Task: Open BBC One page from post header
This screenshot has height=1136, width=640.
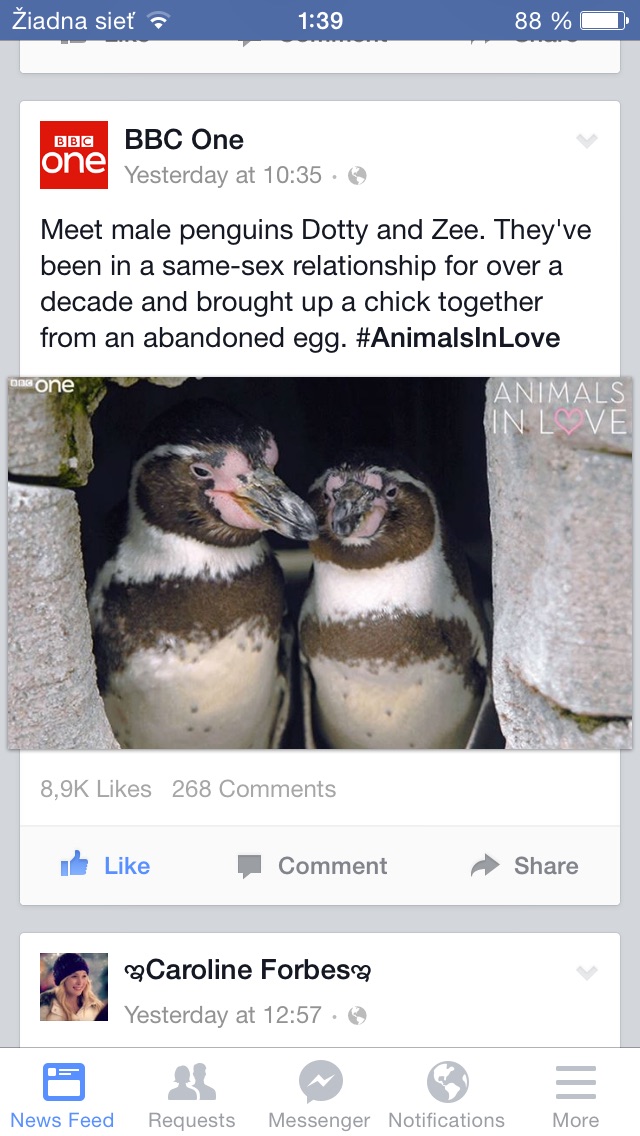Action: [184, 139]
